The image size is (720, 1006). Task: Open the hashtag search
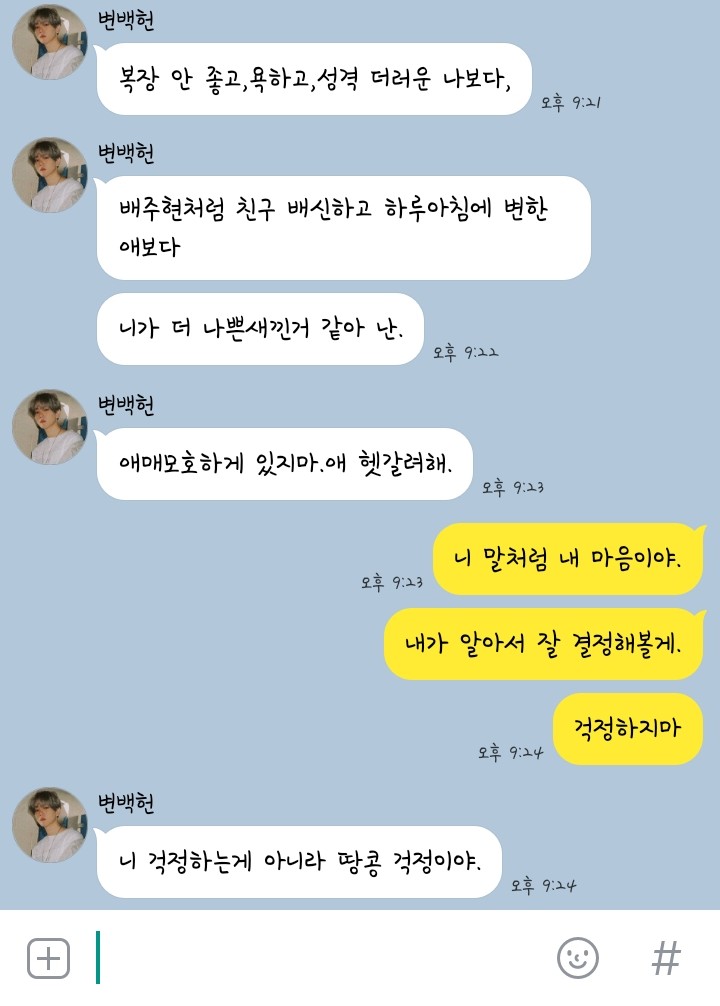coord(666,958)
